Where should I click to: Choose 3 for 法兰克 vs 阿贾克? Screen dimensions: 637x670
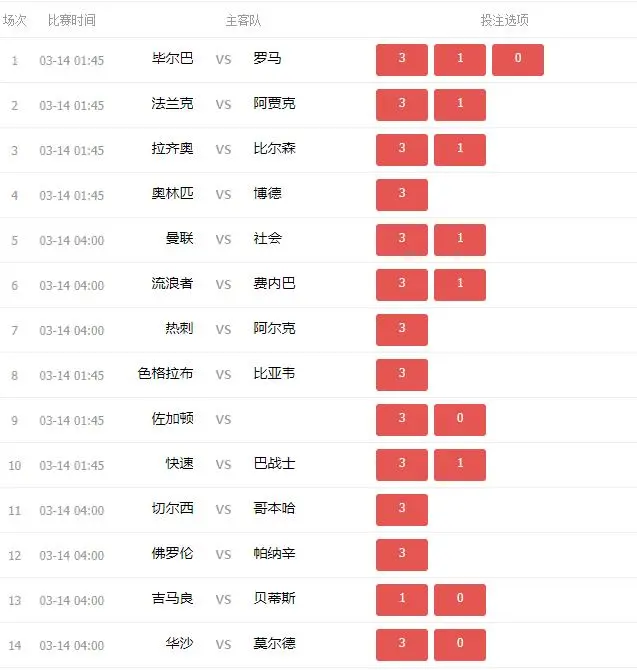click(x=402, y=105)
